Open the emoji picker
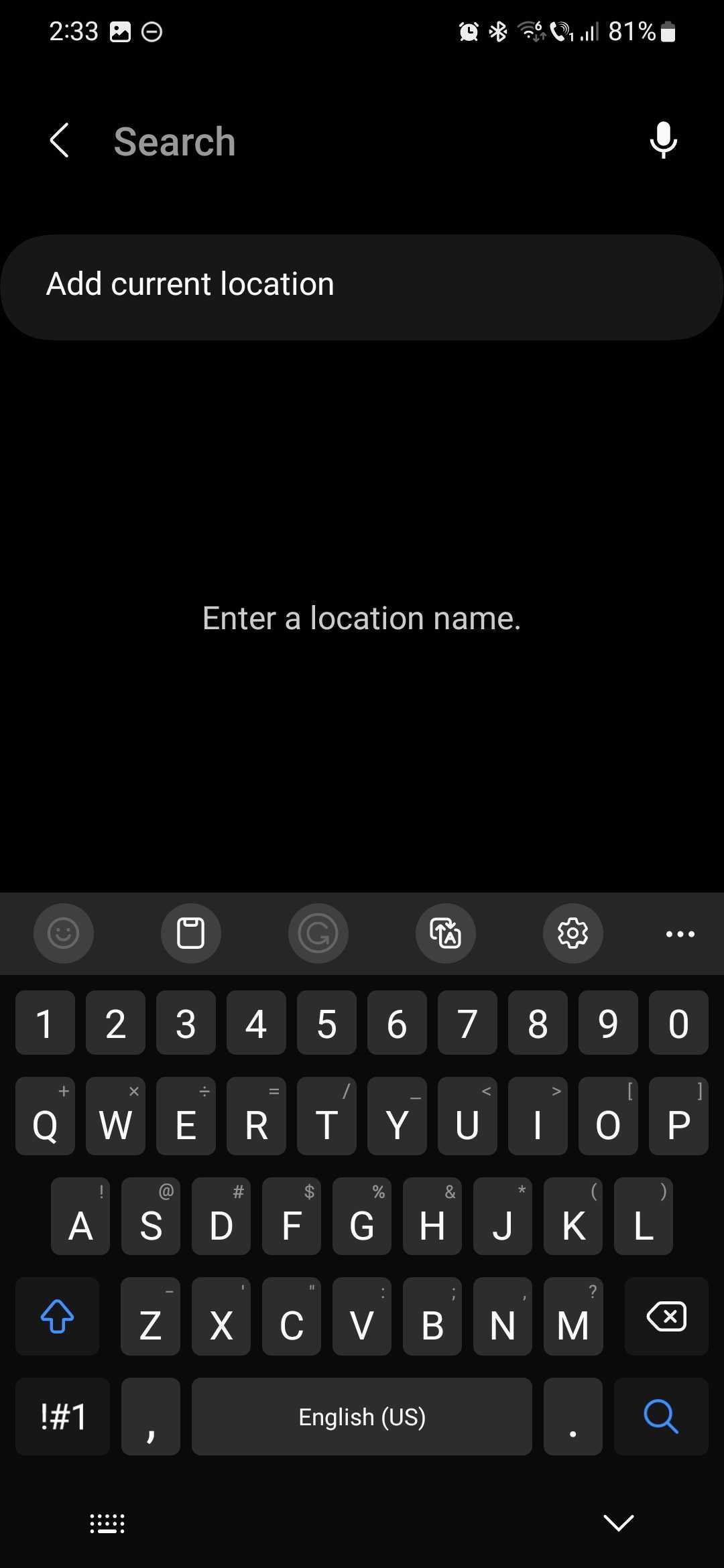724x1568 pixels. (x=64, y=933)
